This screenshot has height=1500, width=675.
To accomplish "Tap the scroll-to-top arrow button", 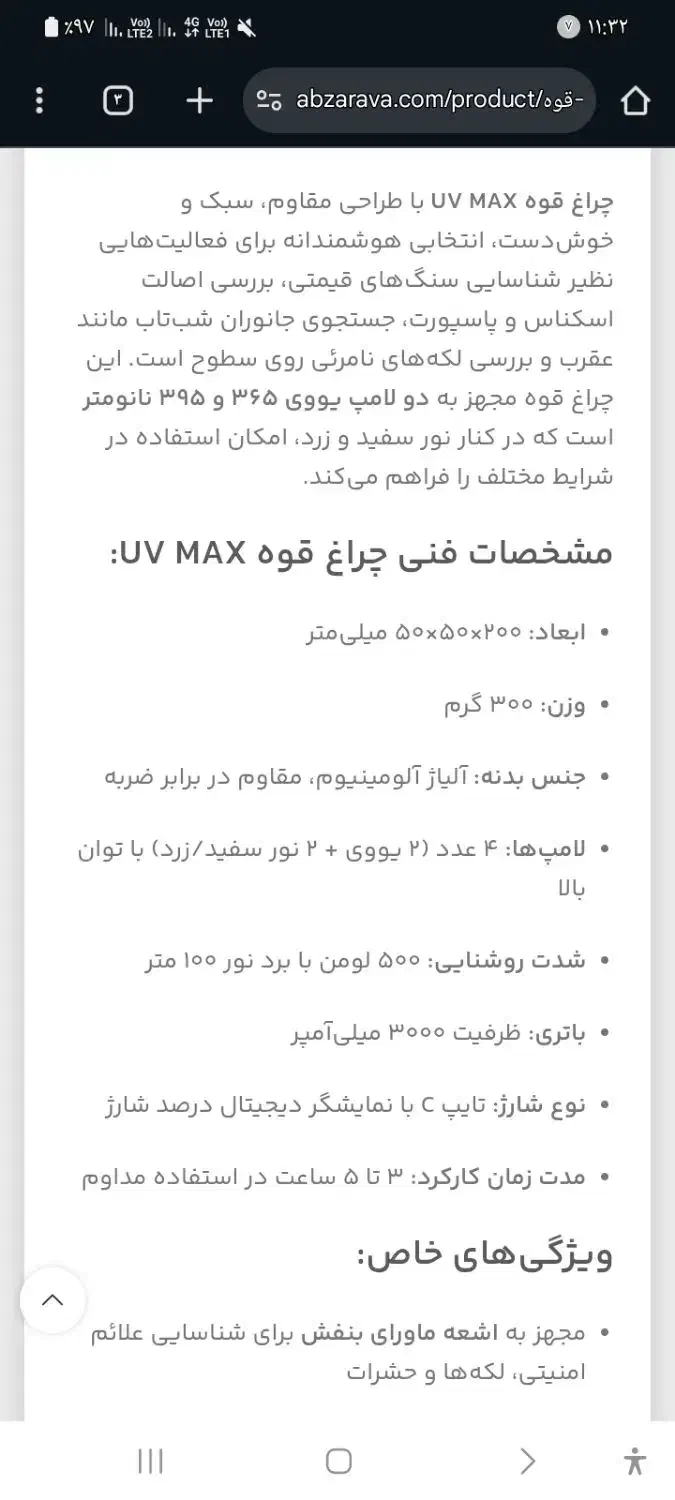I will pyautogui.click(x=53, y=1300).
